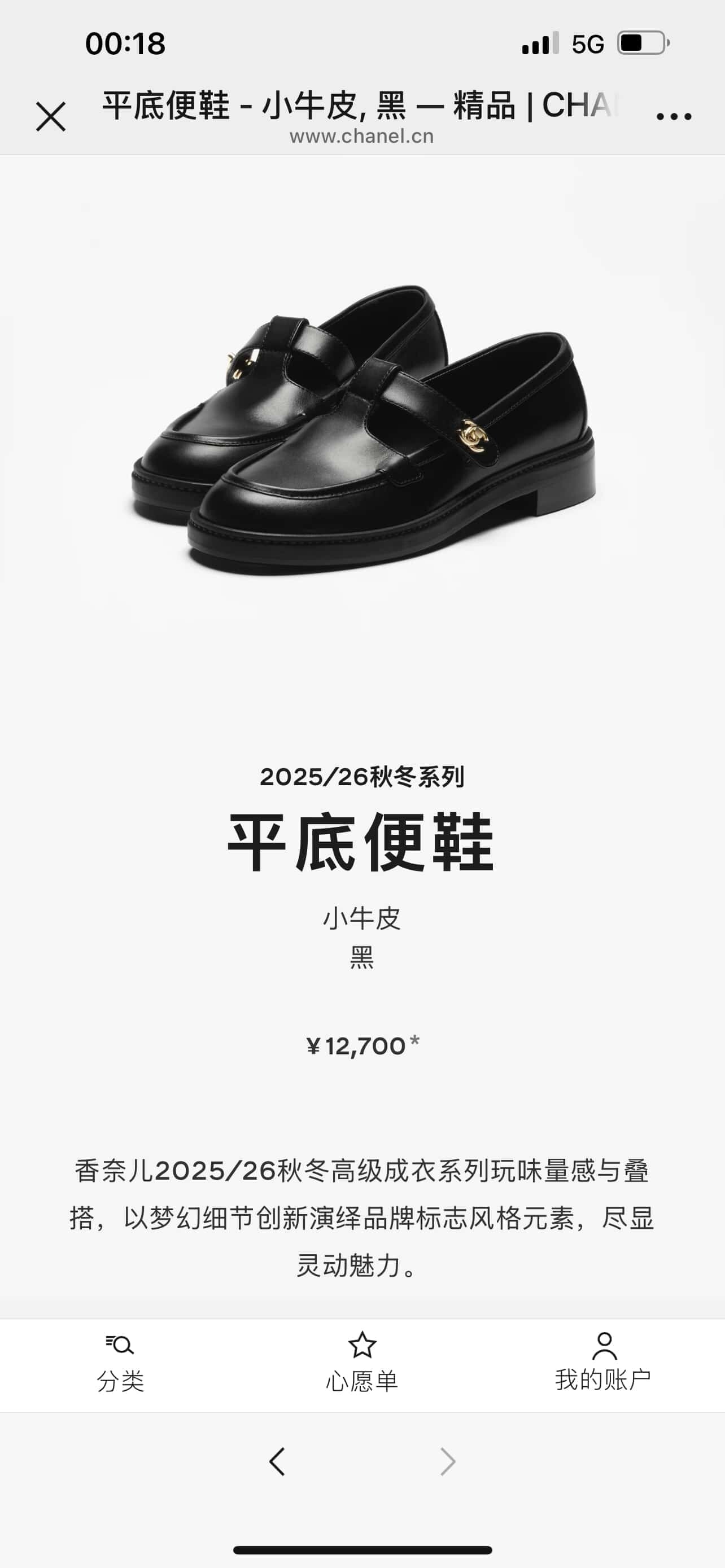Viewport: 725px width, 1568px height.
Task: Go back to previous web page
Action: pyautogui.click(x=277, y=1461)
